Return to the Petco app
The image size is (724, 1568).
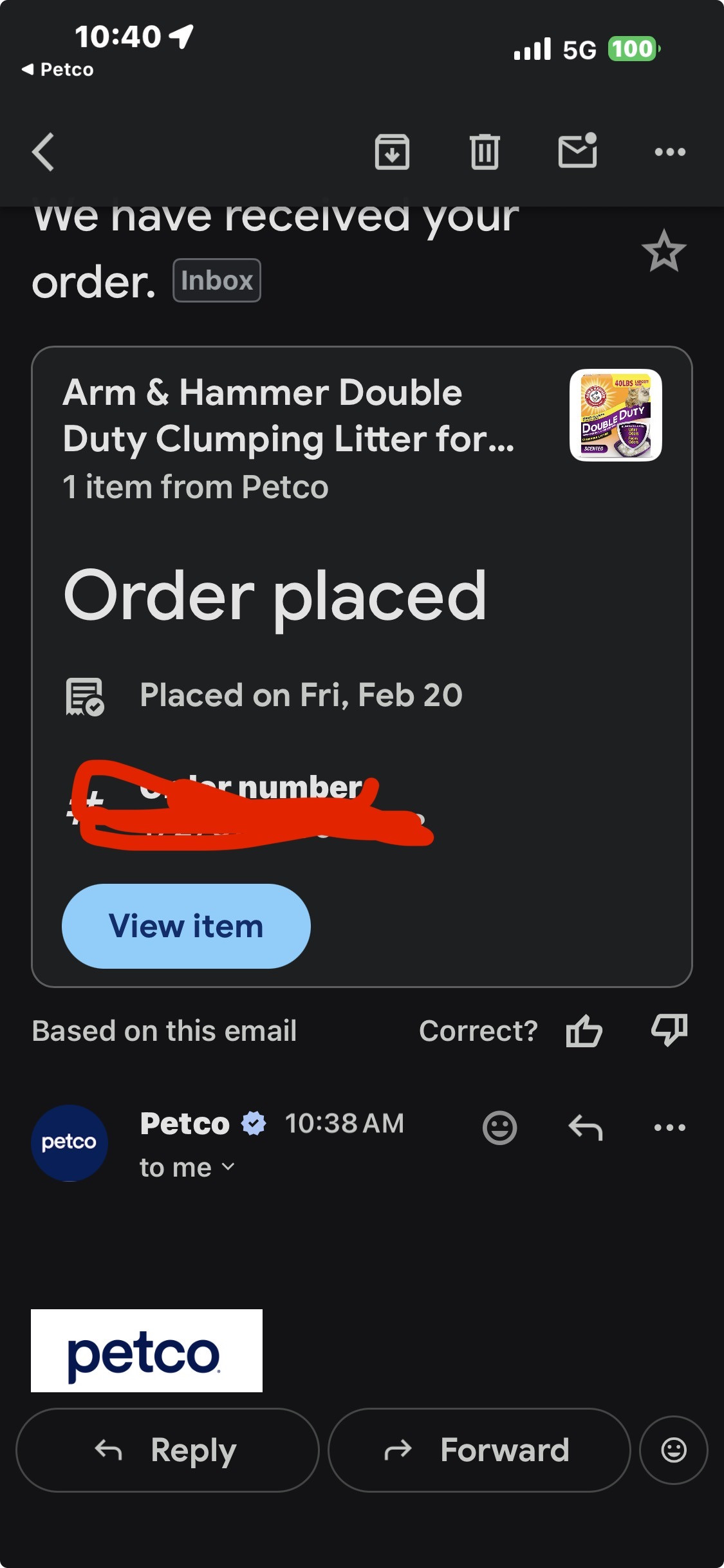(x=57, y=70)
